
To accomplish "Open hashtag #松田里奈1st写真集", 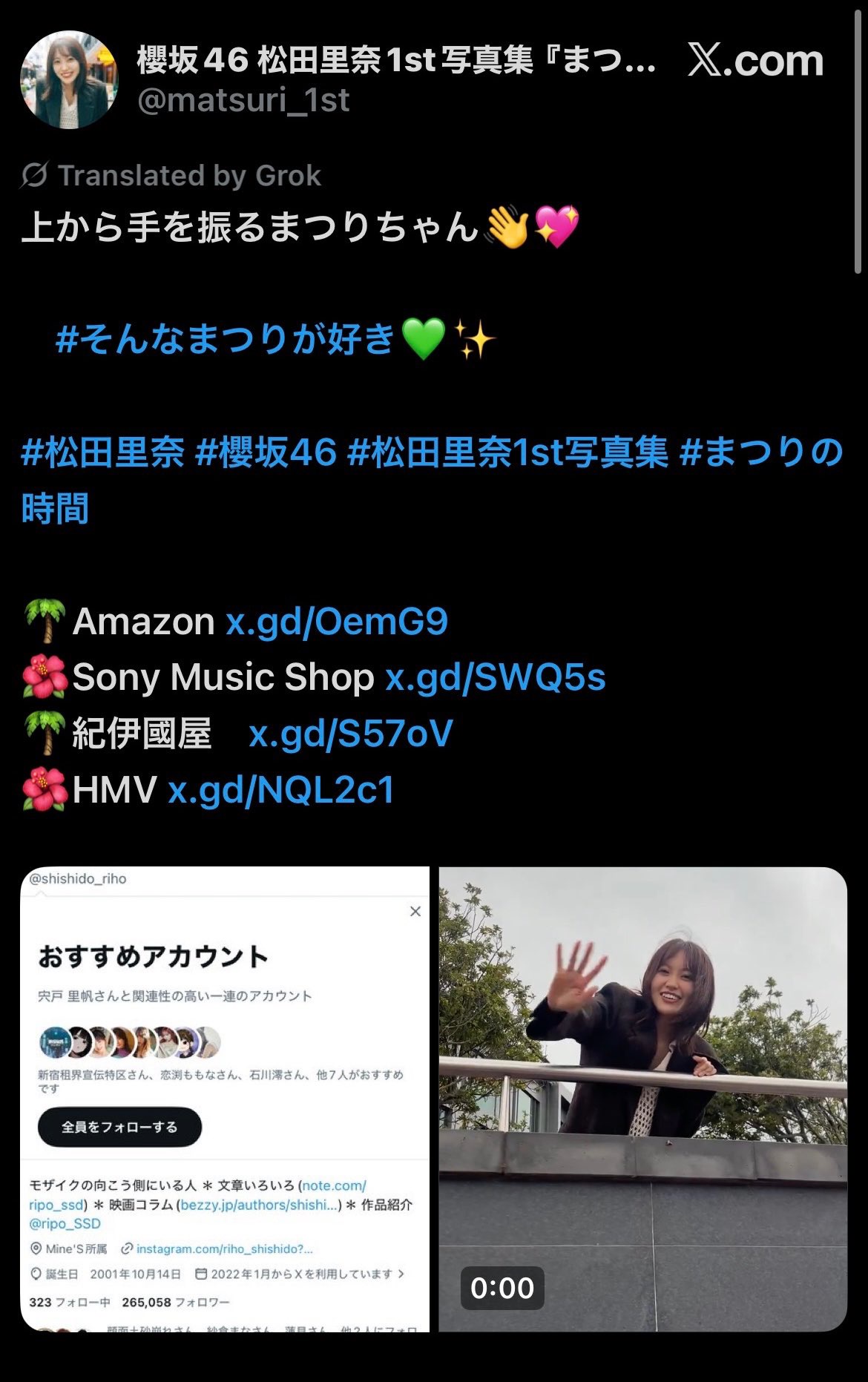I will click(x=507, y=453).
